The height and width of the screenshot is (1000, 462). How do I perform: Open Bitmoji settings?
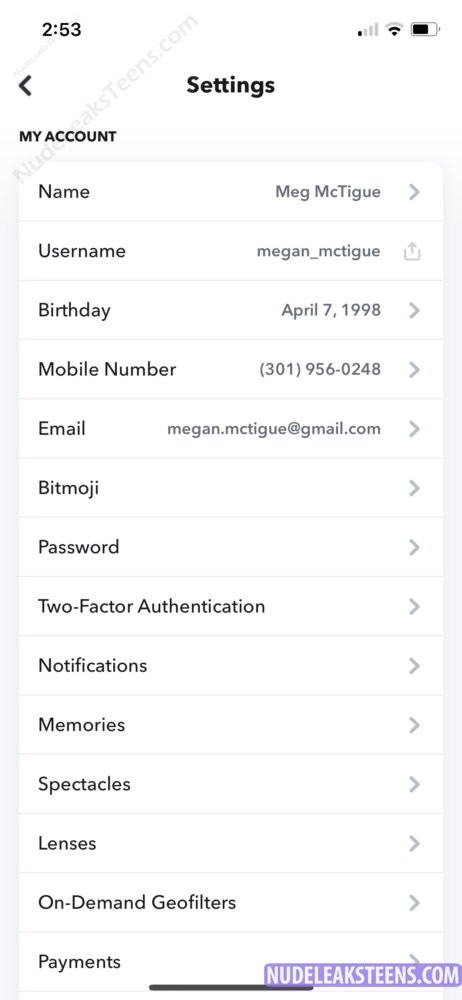click(231, 488)
